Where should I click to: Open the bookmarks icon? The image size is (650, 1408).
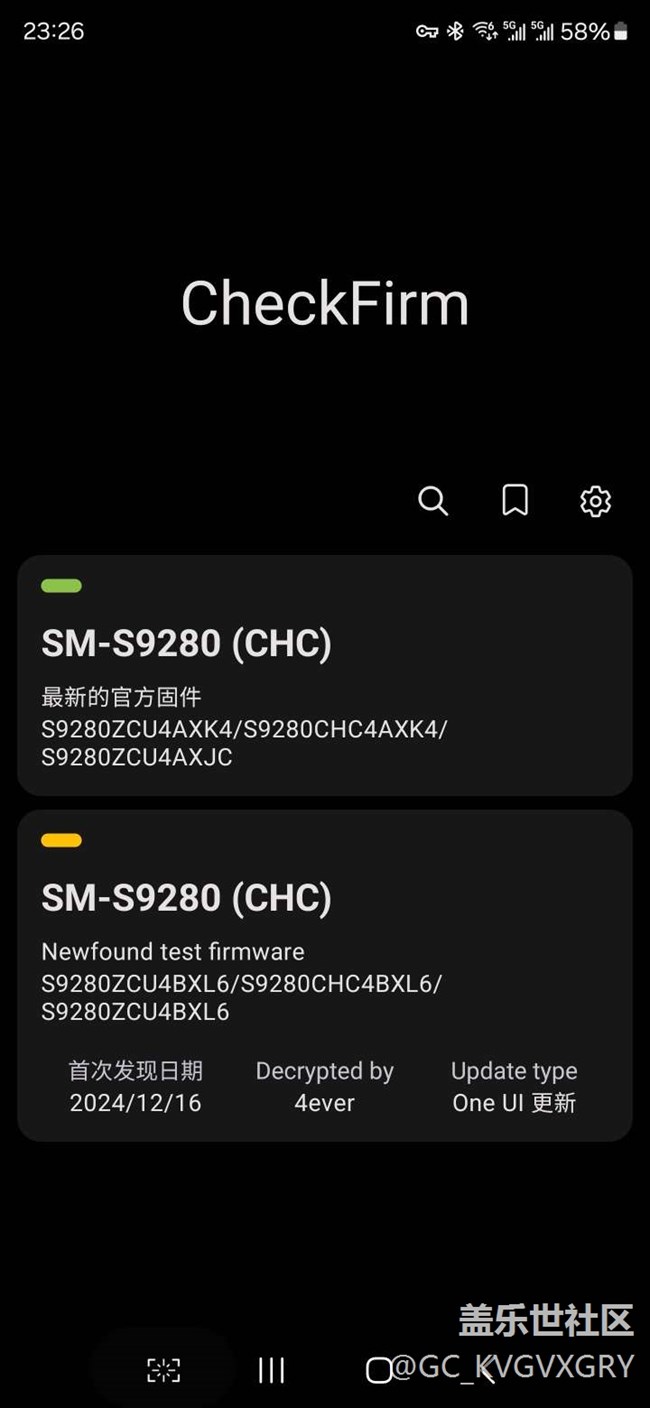pyautogui.click(x=515, y=501)
